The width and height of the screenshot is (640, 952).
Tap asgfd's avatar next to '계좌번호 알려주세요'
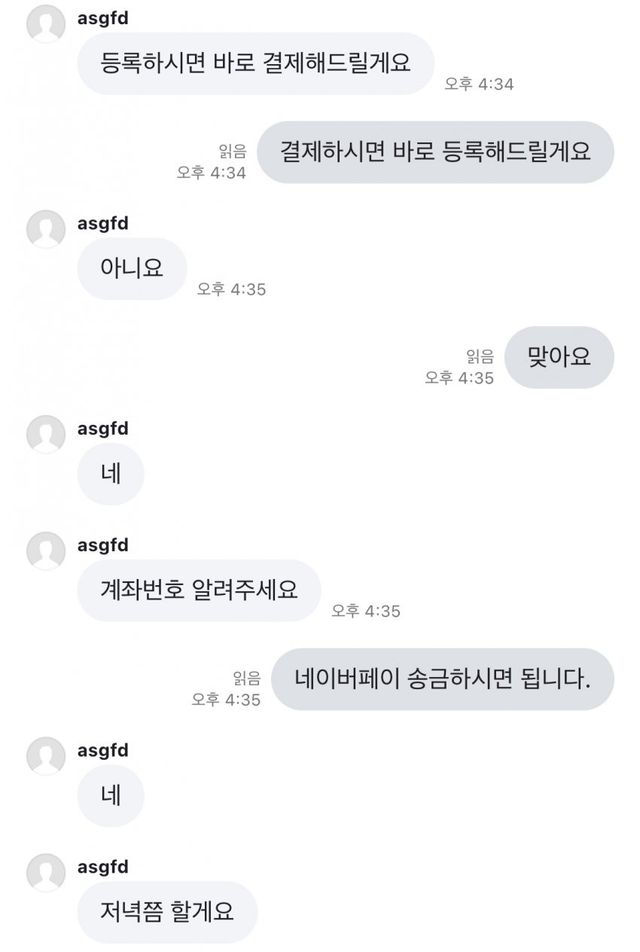47,552
